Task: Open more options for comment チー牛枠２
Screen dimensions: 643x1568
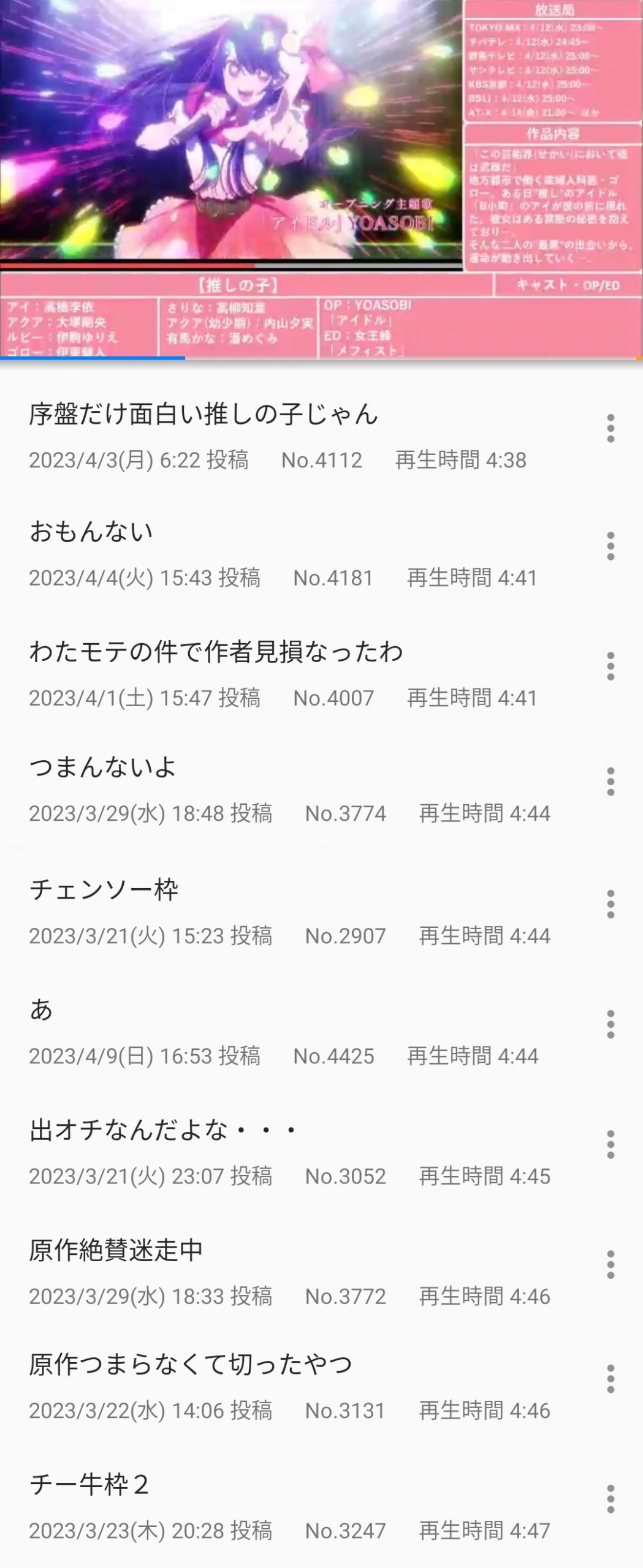Action: (x=611, y=1499)
